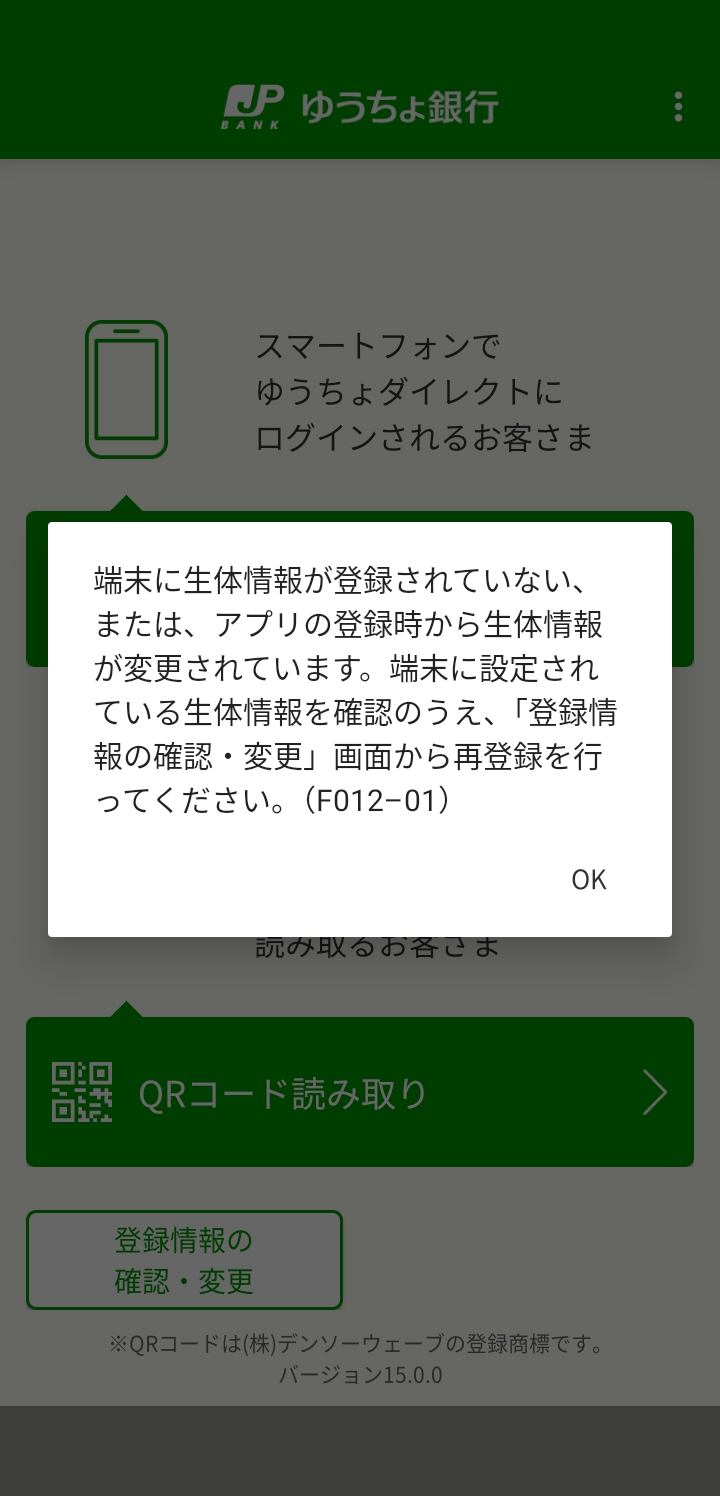Open QRコード読み取り scanner
Screen dimensions: 720x1496
coord(360,1092)
